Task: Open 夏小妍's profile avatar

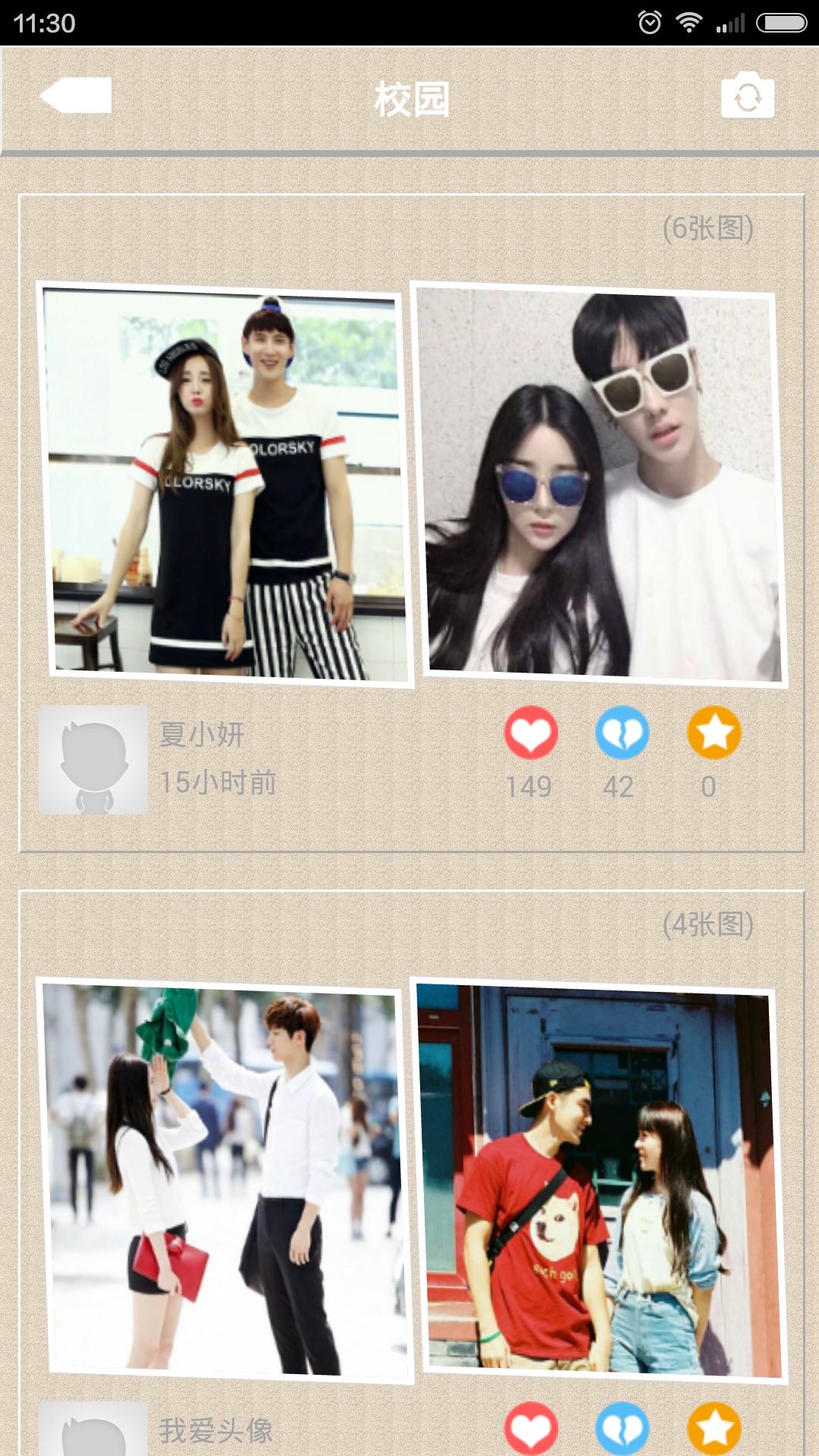Action: pyautogui.click(x=93, y=760)
